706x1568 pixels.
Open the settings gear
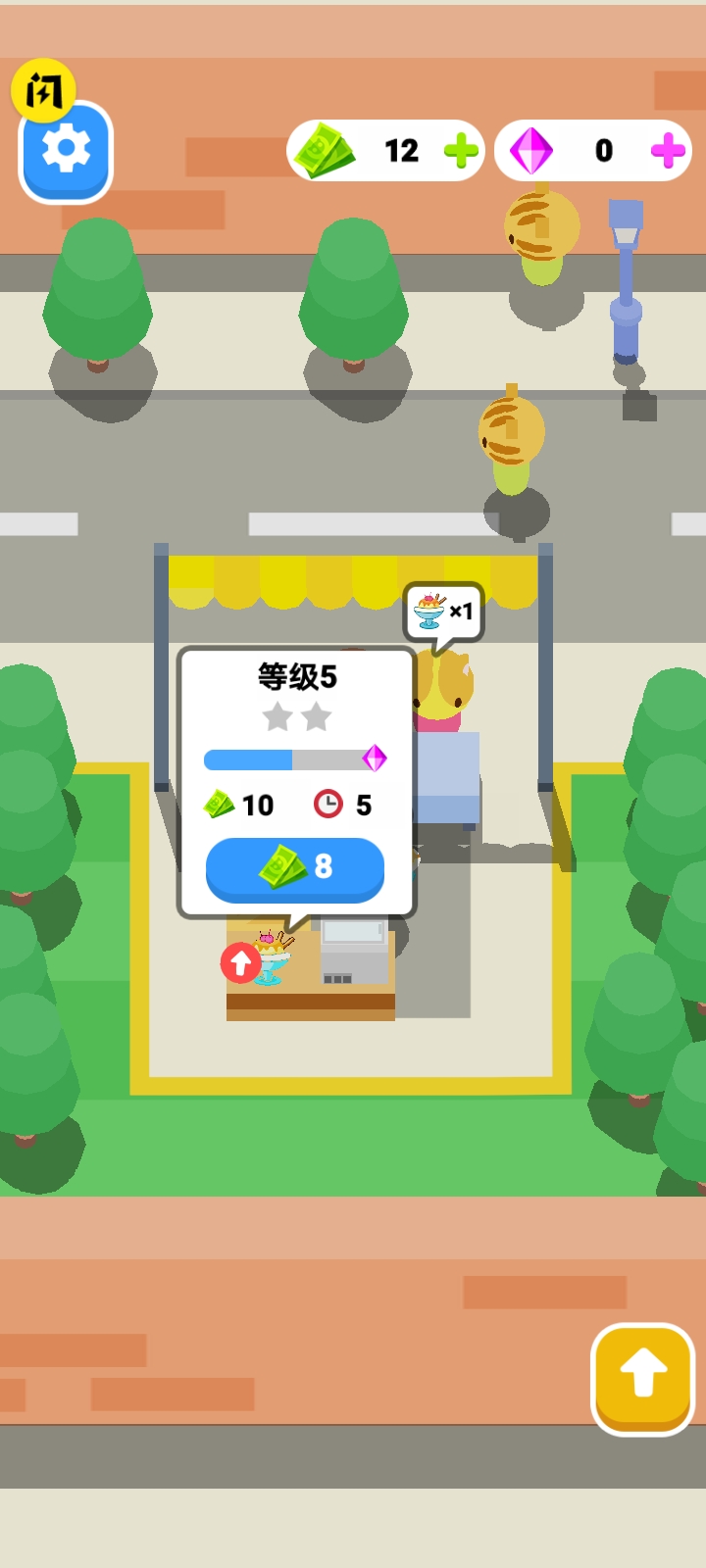point(67,154)
